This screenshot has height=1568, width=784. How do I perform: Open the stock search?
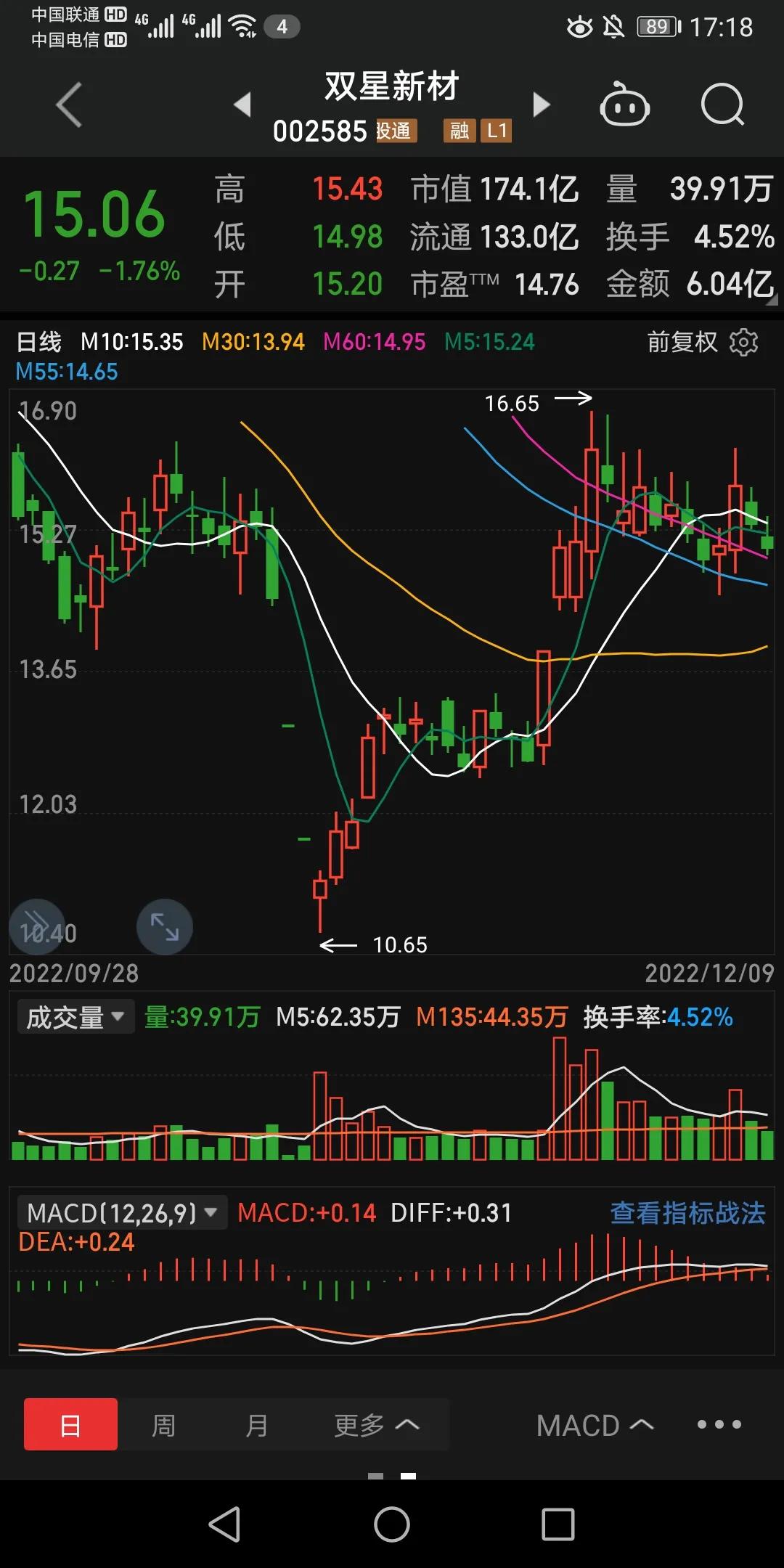coord(722,105)
